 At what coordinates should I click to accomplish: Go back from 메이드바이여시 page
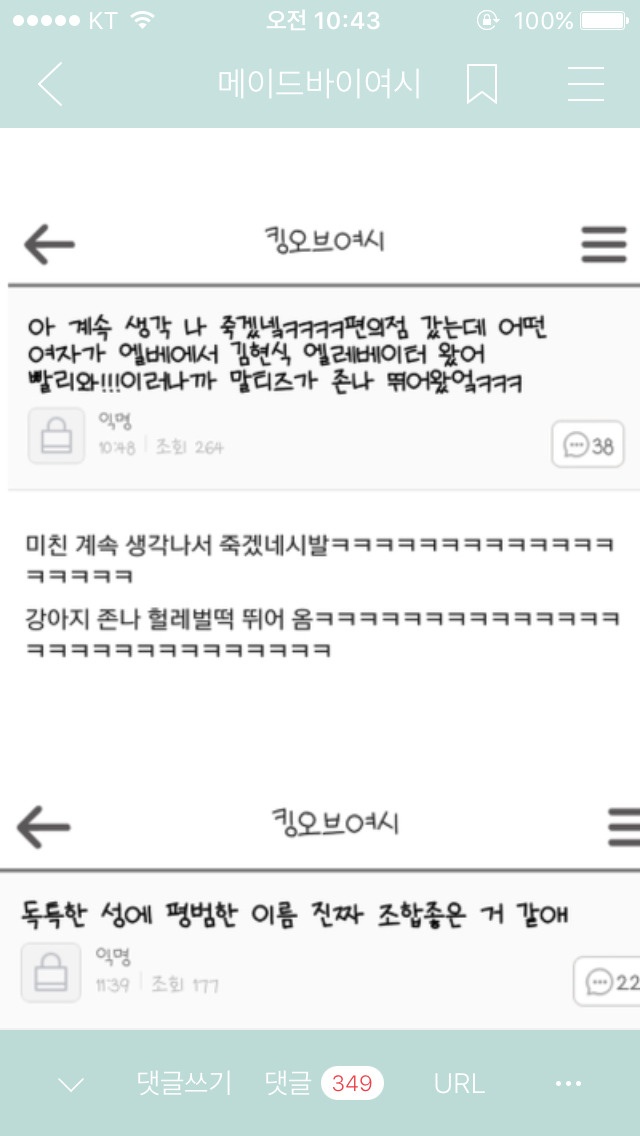(51, 84)
